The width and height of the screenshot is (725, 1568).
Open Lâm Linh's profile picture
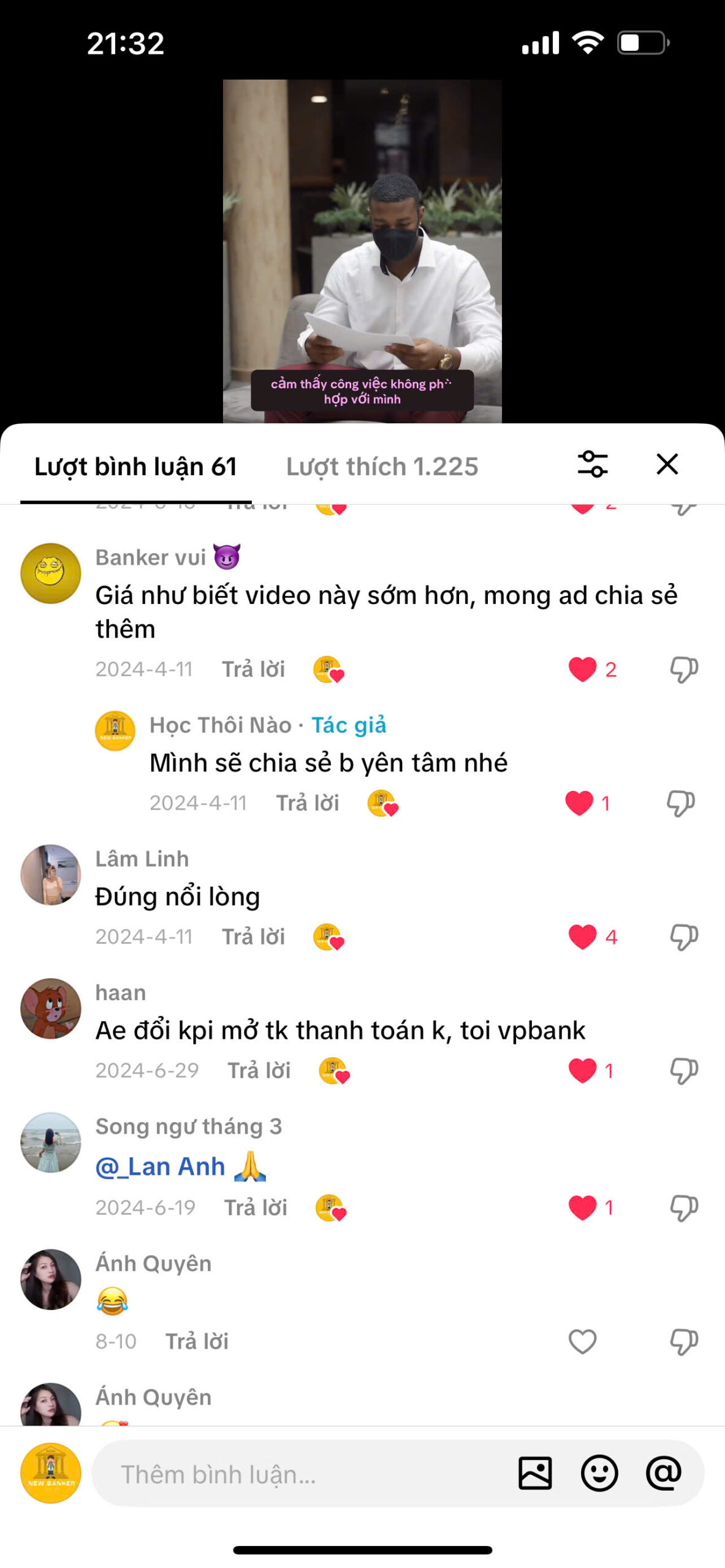pyautogui.click(x=51, y=875)
